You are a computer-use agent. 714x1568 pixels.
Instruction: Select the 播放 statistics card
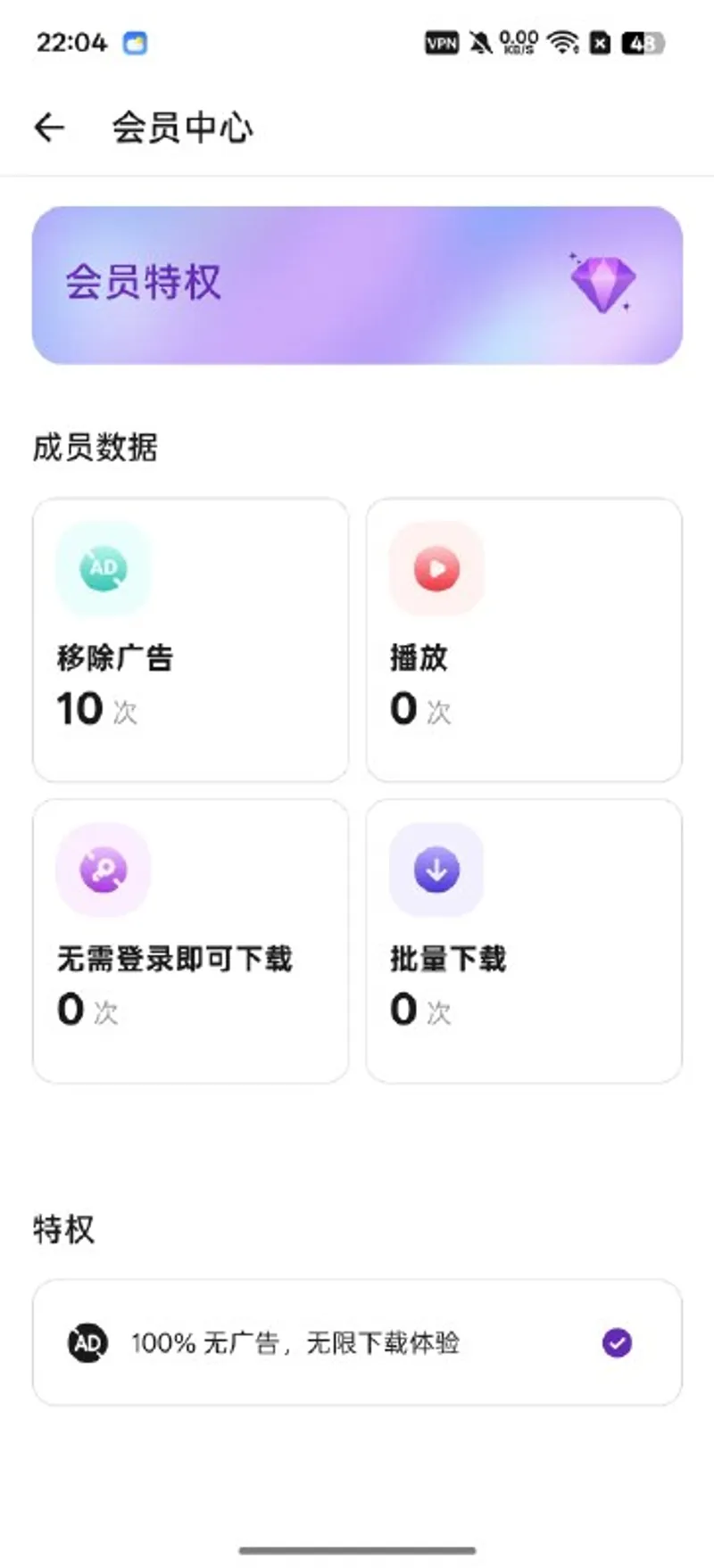tap(523, 638)
